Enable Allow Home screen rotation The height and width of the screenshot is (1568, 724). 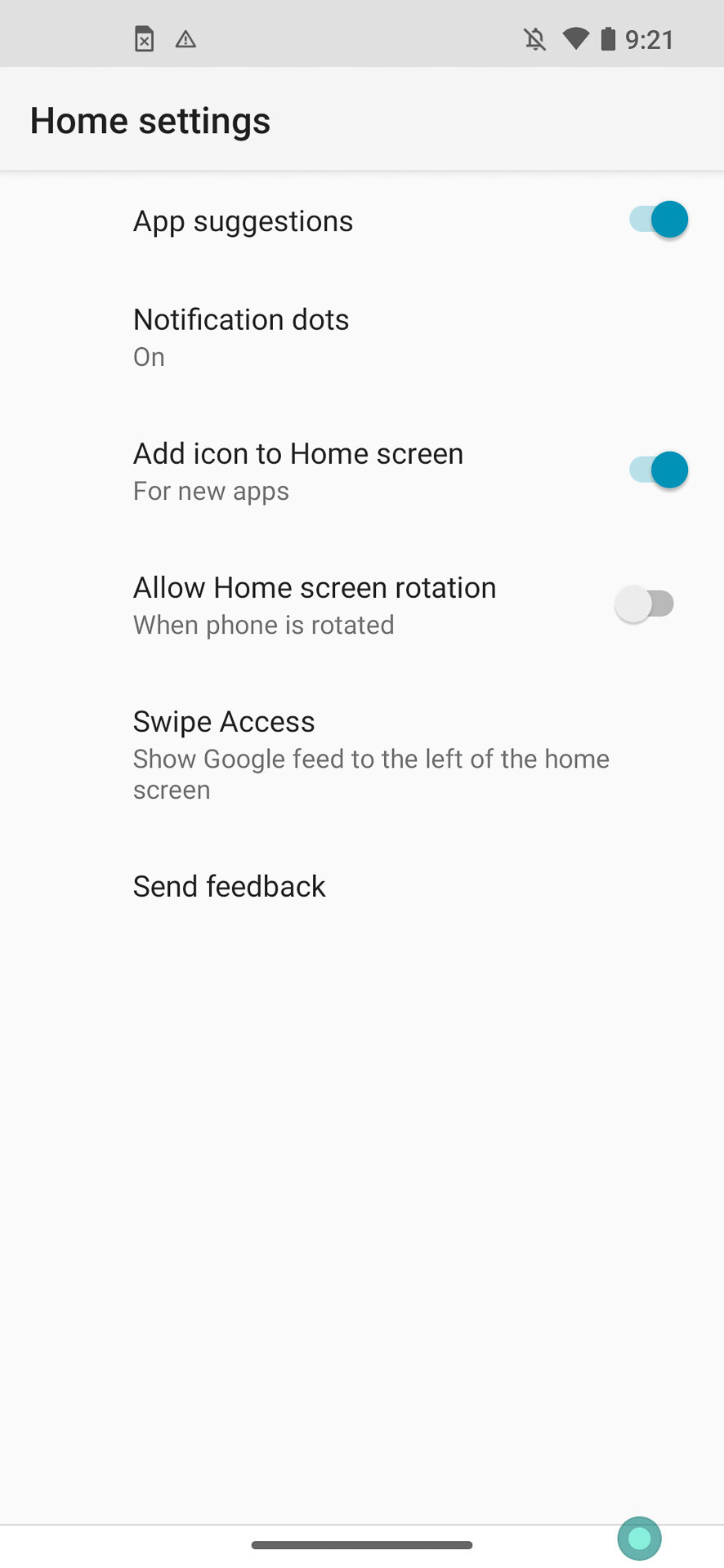(645, 604)
